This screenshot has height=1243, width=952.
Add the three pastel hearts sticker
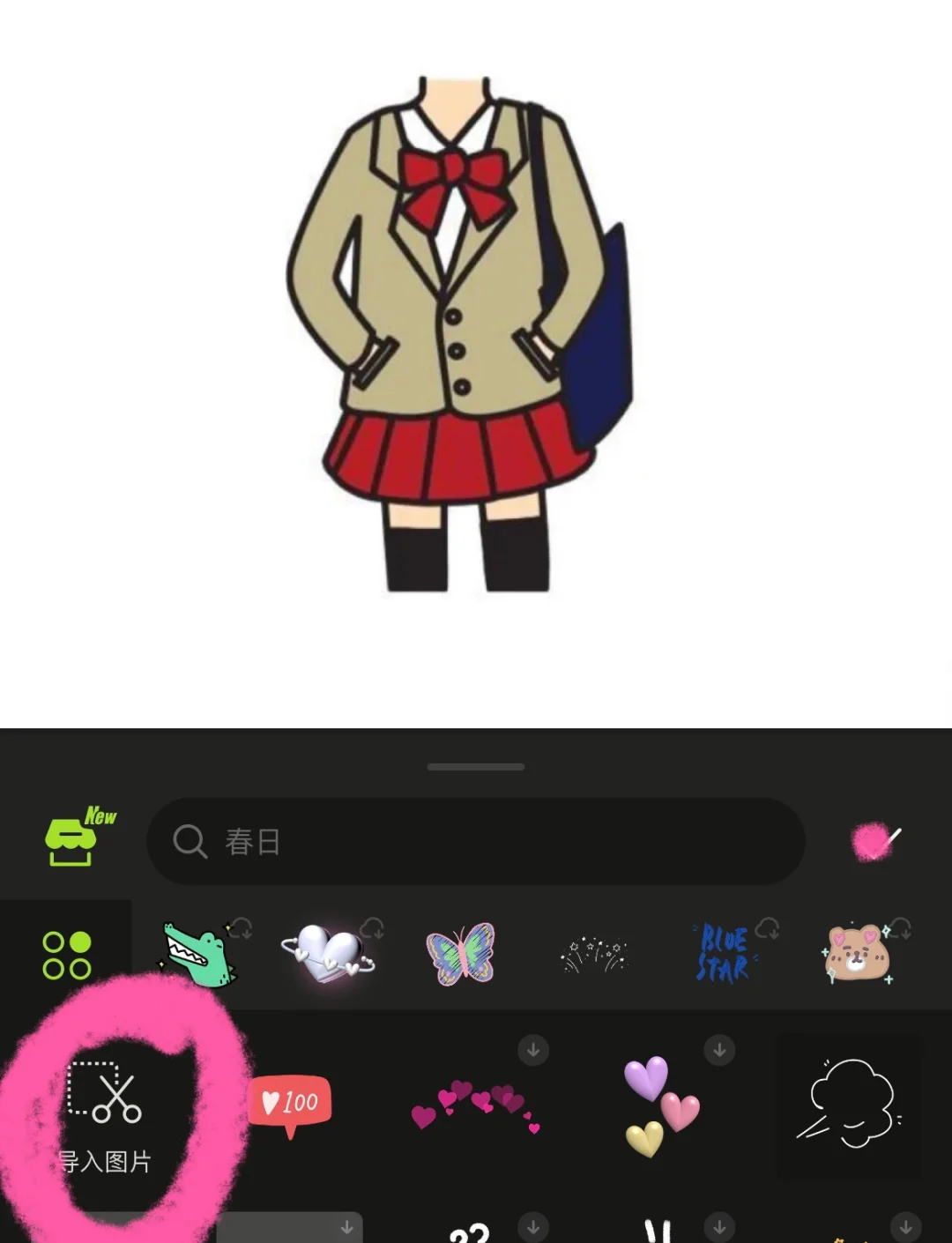(x=661, y=1106)
